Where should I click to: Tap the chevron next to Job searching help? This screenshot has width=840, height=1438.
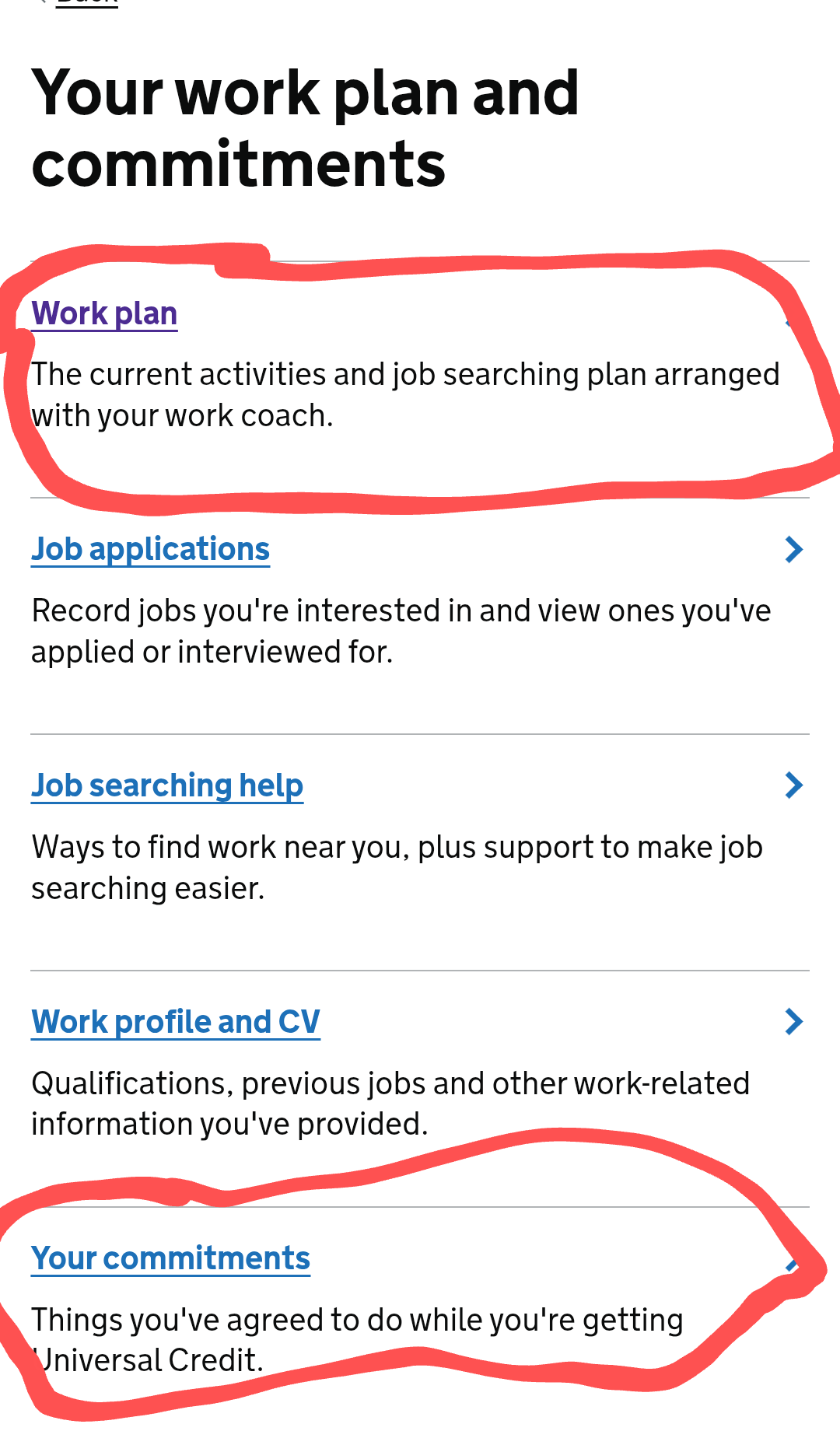click(793, 785)
